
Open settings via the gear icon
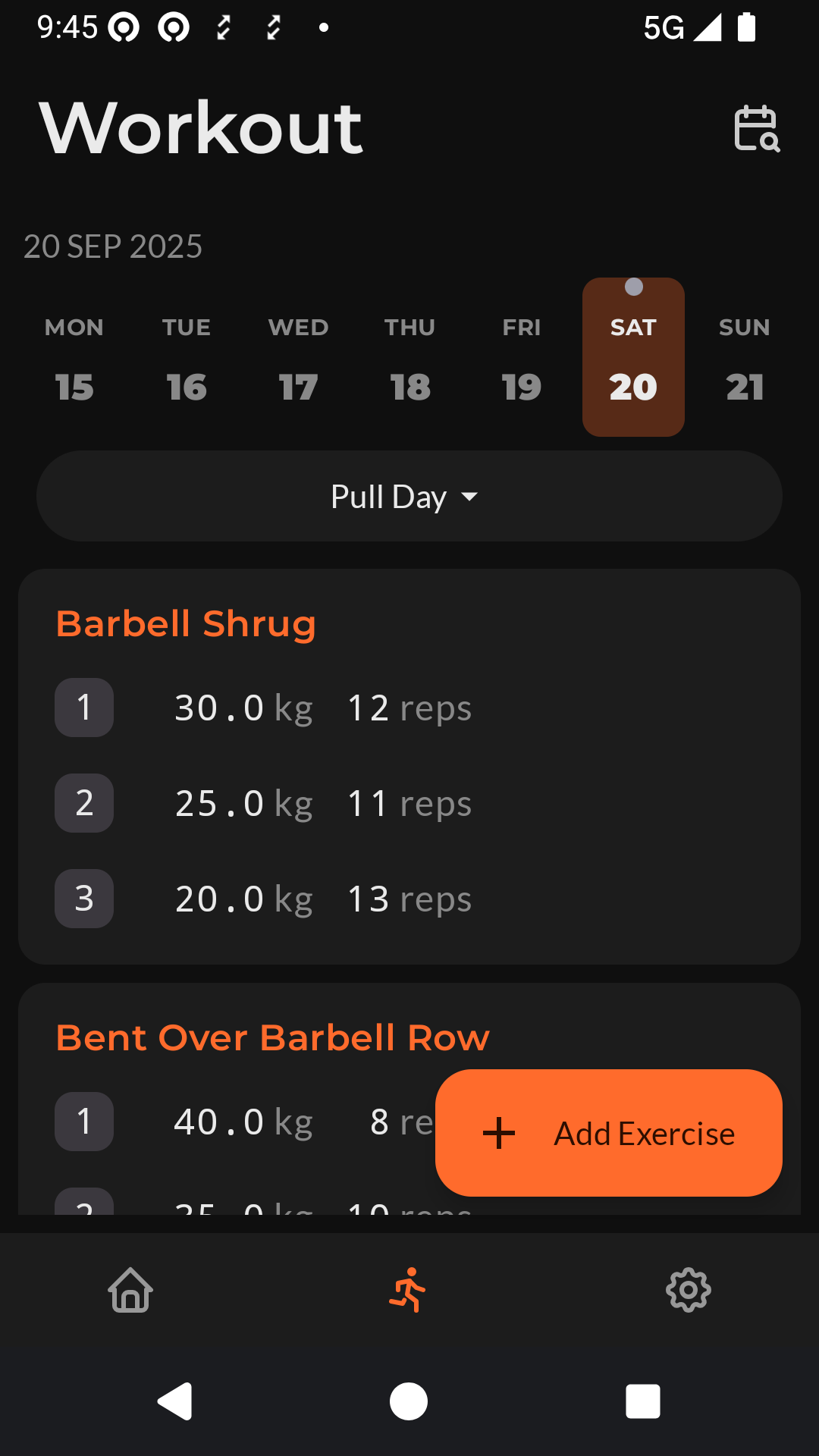689,1289
